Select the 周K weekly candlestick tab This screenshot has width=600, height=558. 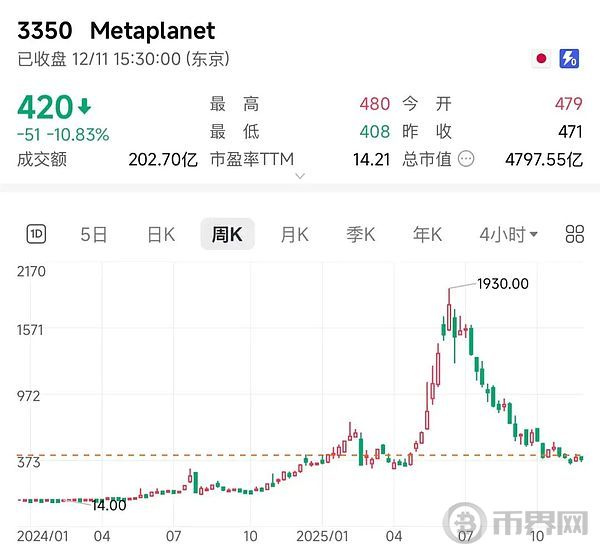227,234
